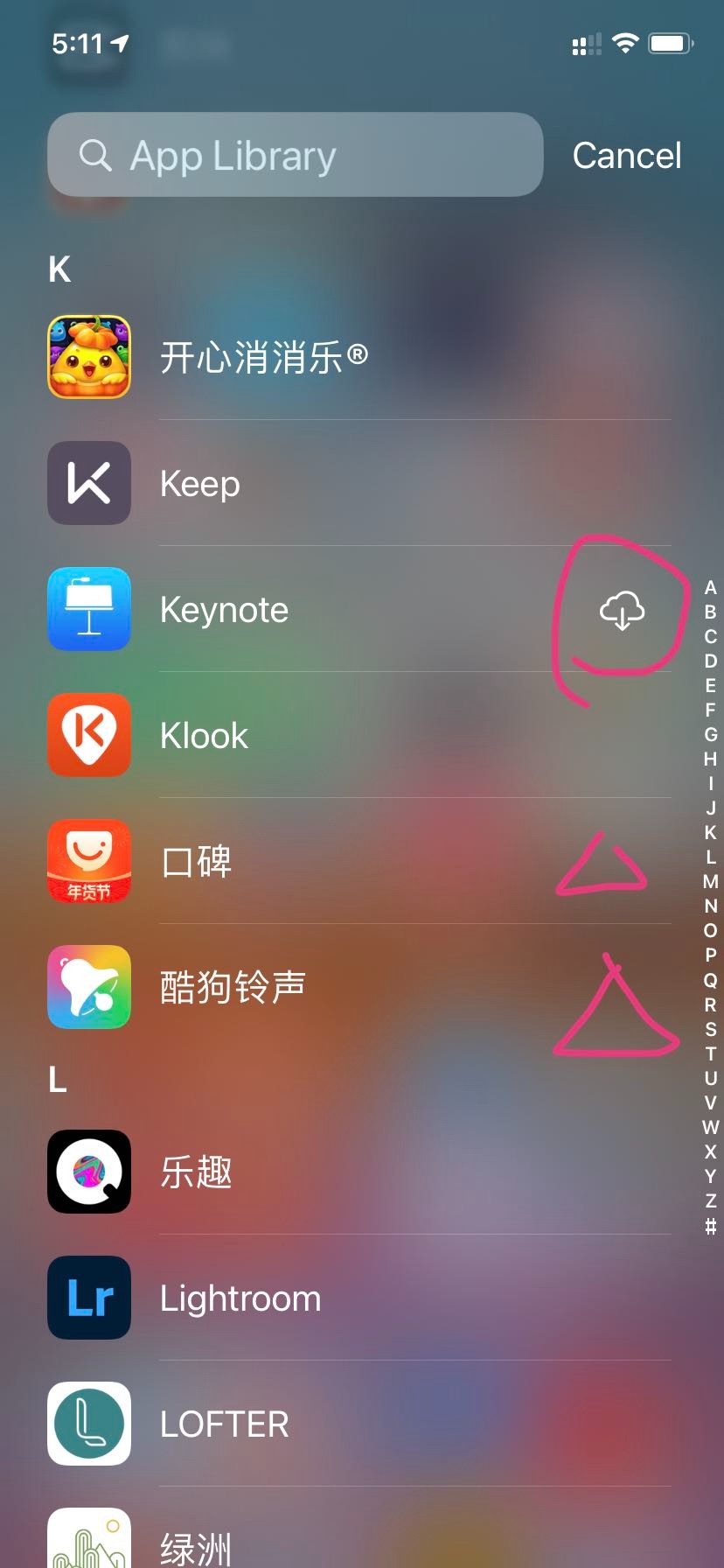This screenshot has width=724, height=1568.
Task: Tap the App Library search field
Action: (295, 155)
